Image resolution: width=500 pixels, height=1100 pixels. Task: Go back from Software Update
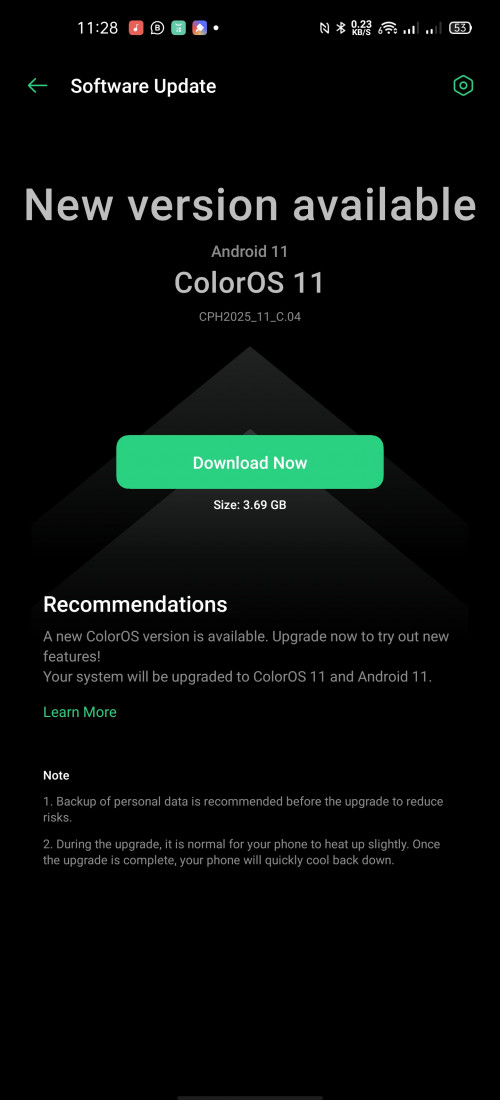(37, 86)
